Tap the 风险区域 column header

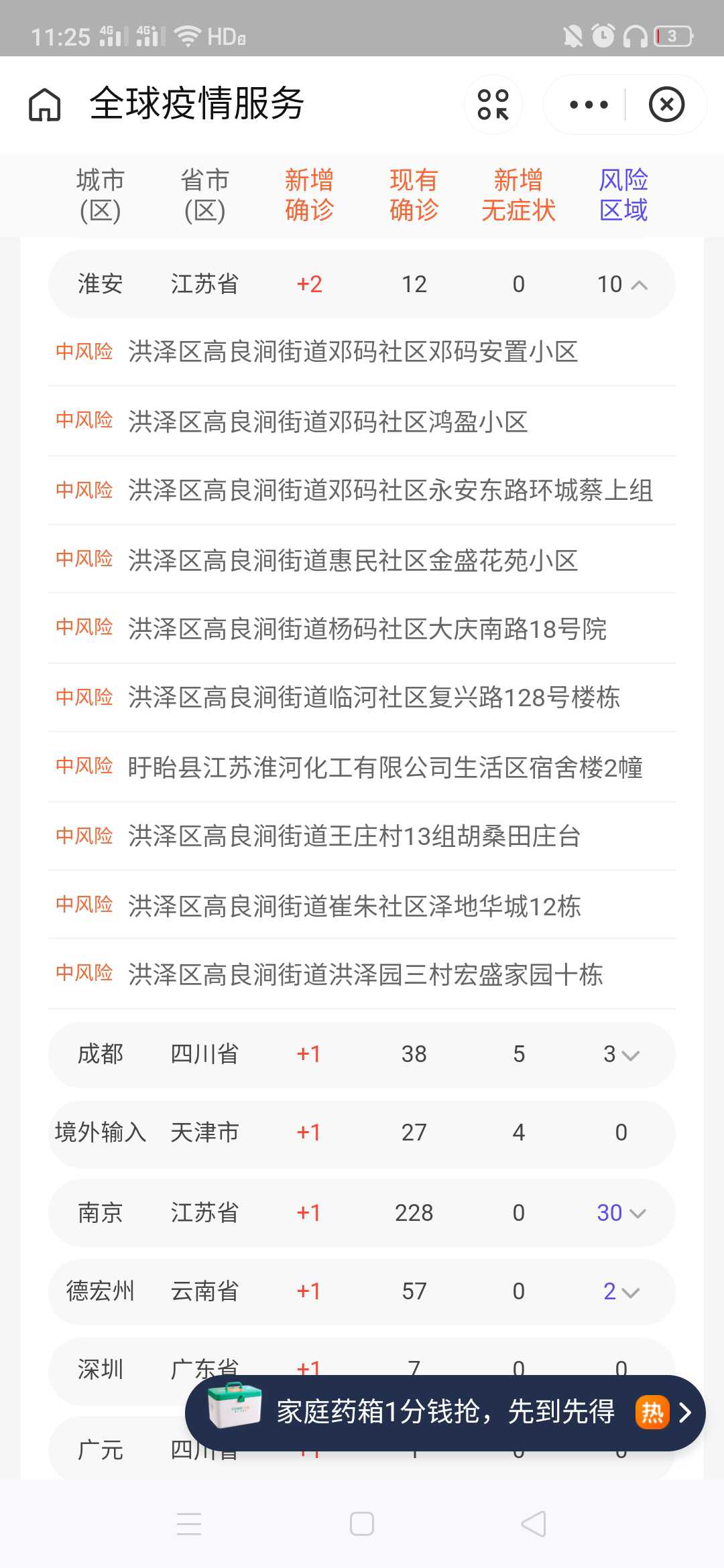(623, 195)
